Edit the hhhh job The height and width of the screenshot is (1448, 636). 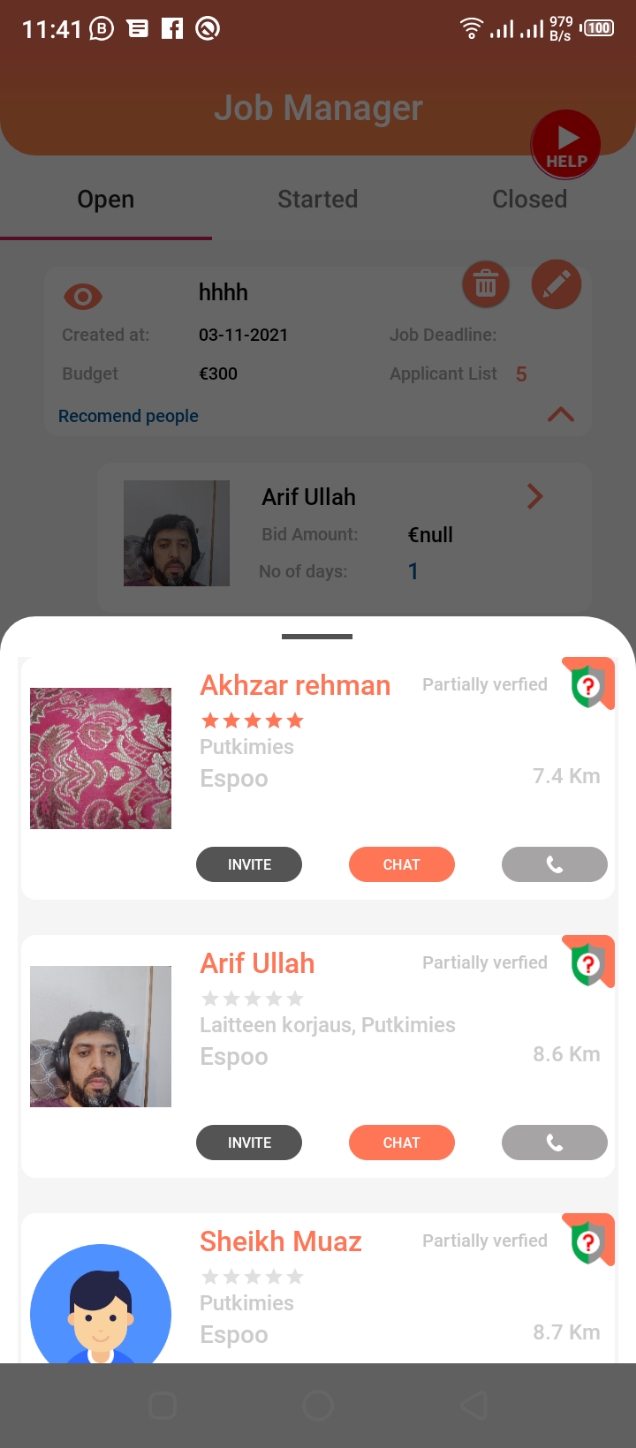pyautogui.click(x=556, y=285)
